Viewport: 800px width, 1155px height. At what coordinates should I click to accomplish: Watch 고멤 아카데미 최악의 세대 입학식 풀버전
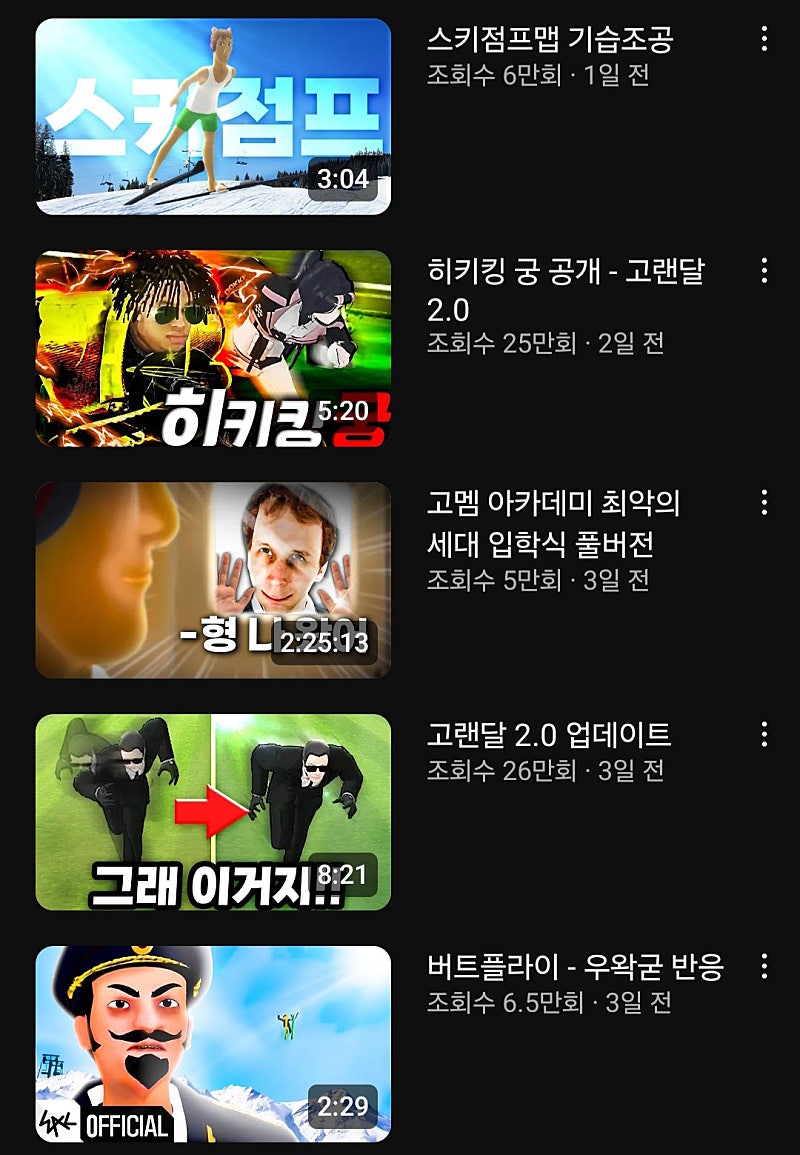click(x=213, y=580)
